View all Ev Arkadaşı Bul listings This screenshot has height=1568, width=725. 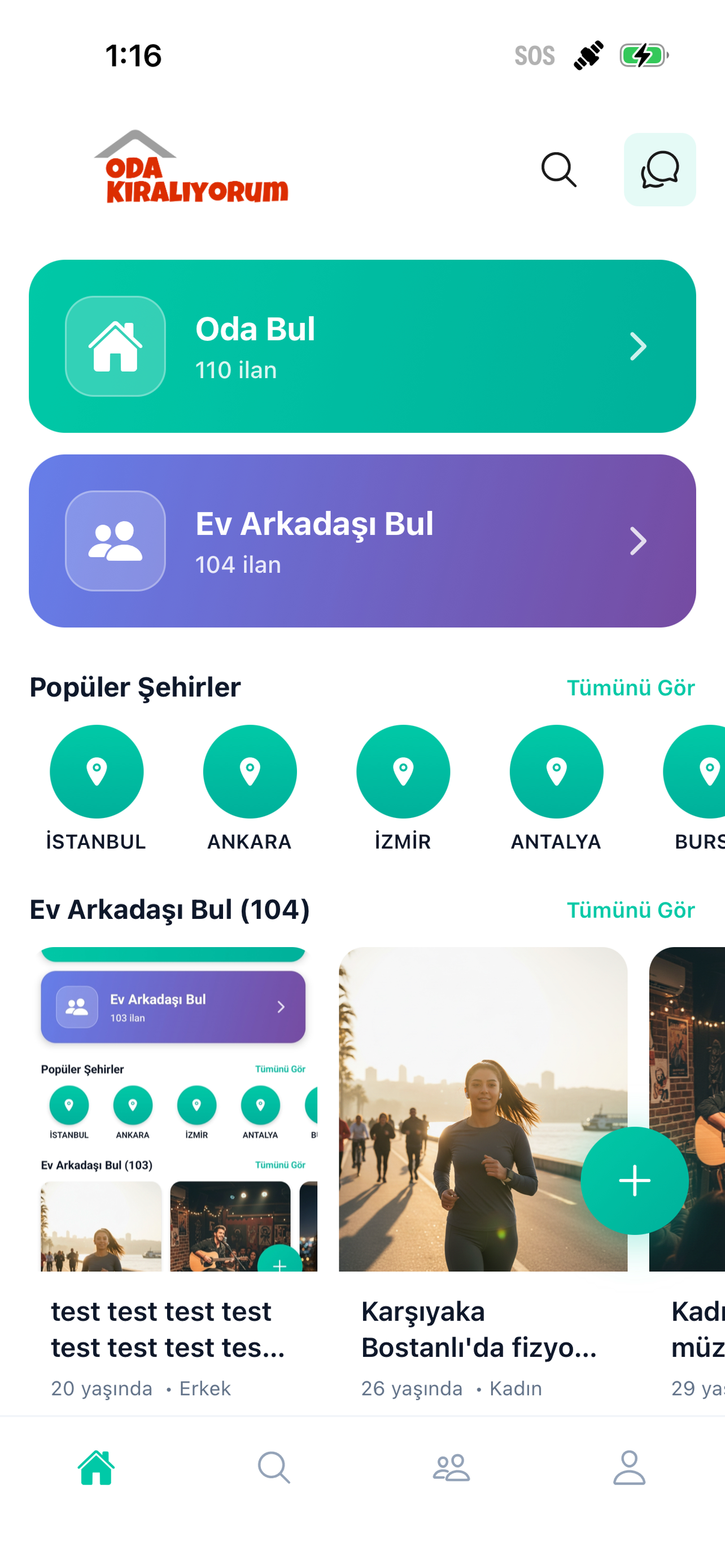point(630,909)
